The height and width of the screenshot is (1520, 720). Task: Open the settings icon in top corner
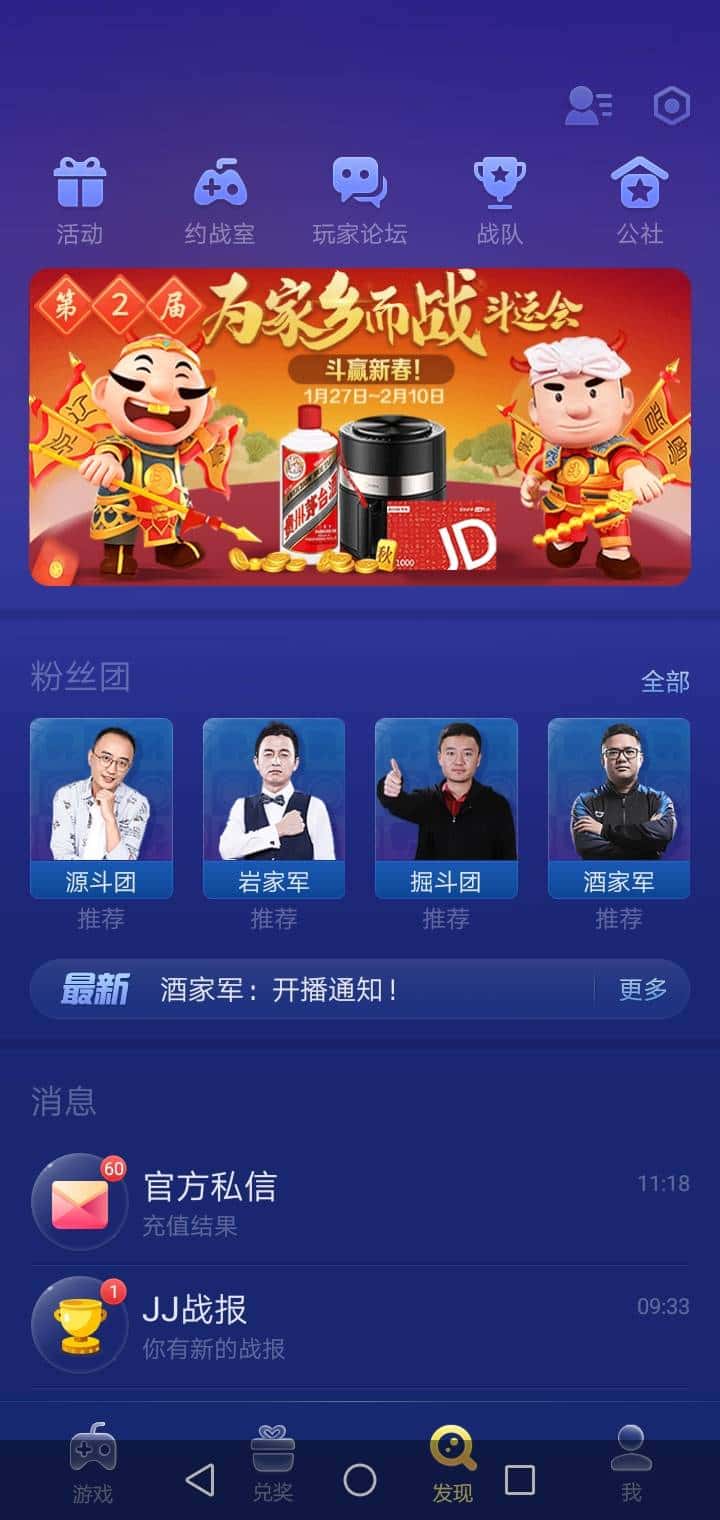pos(672,104)
